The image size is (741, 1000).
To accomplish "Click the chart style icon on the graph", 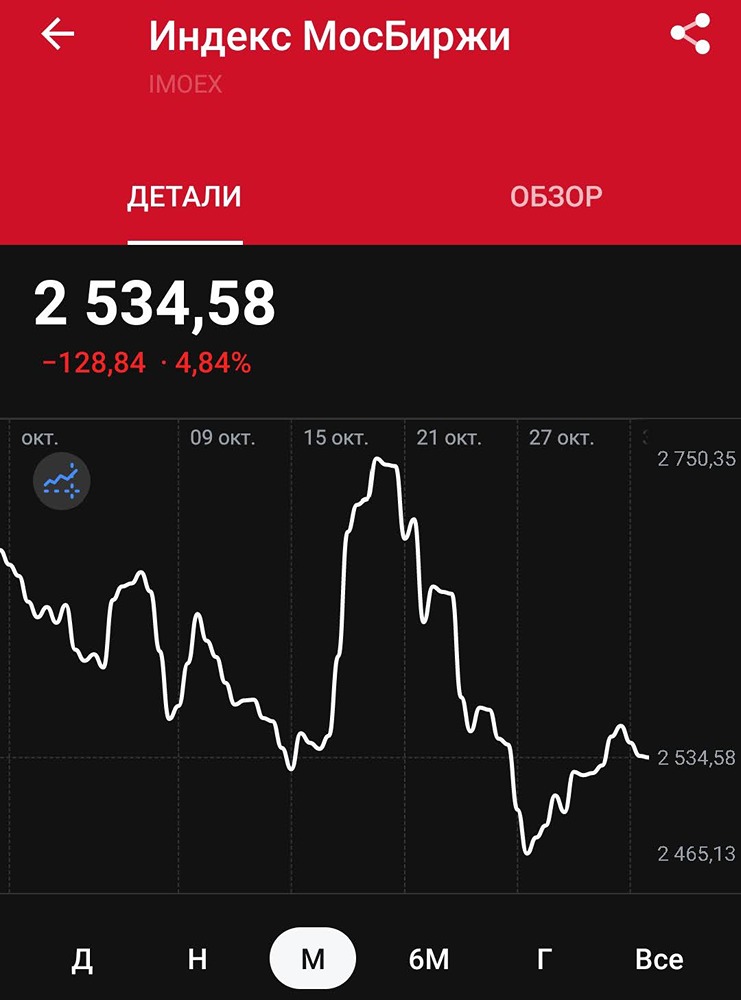I will pos(61,481).
